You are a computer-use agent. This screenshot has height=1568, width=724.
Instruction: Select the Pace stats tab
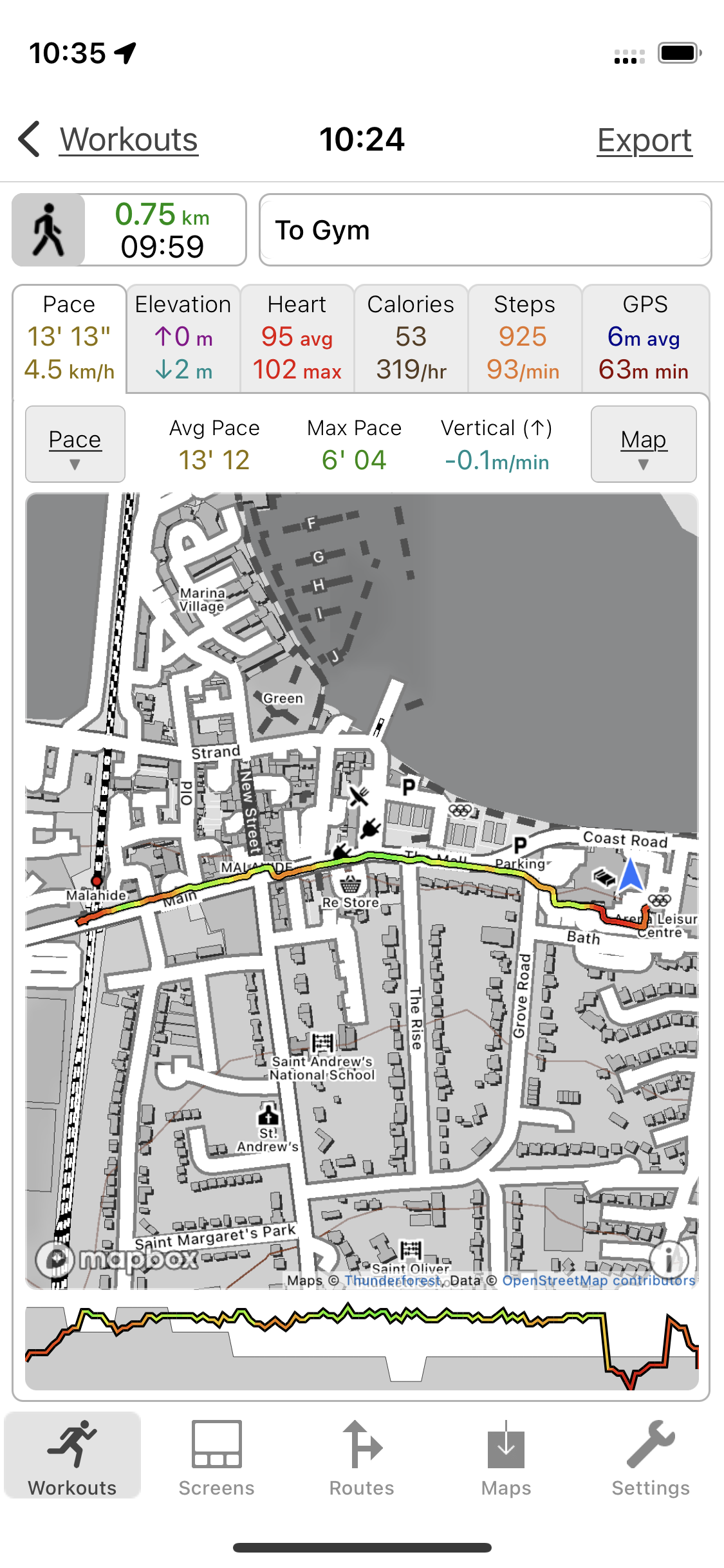click(70, 338)
